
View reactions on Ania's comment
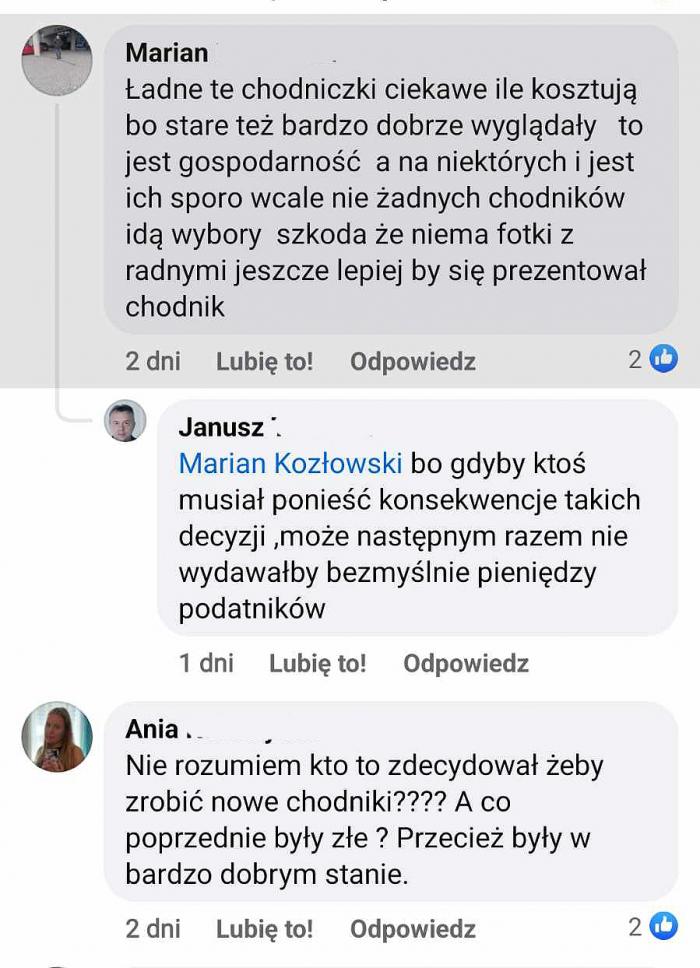(653, 927)
